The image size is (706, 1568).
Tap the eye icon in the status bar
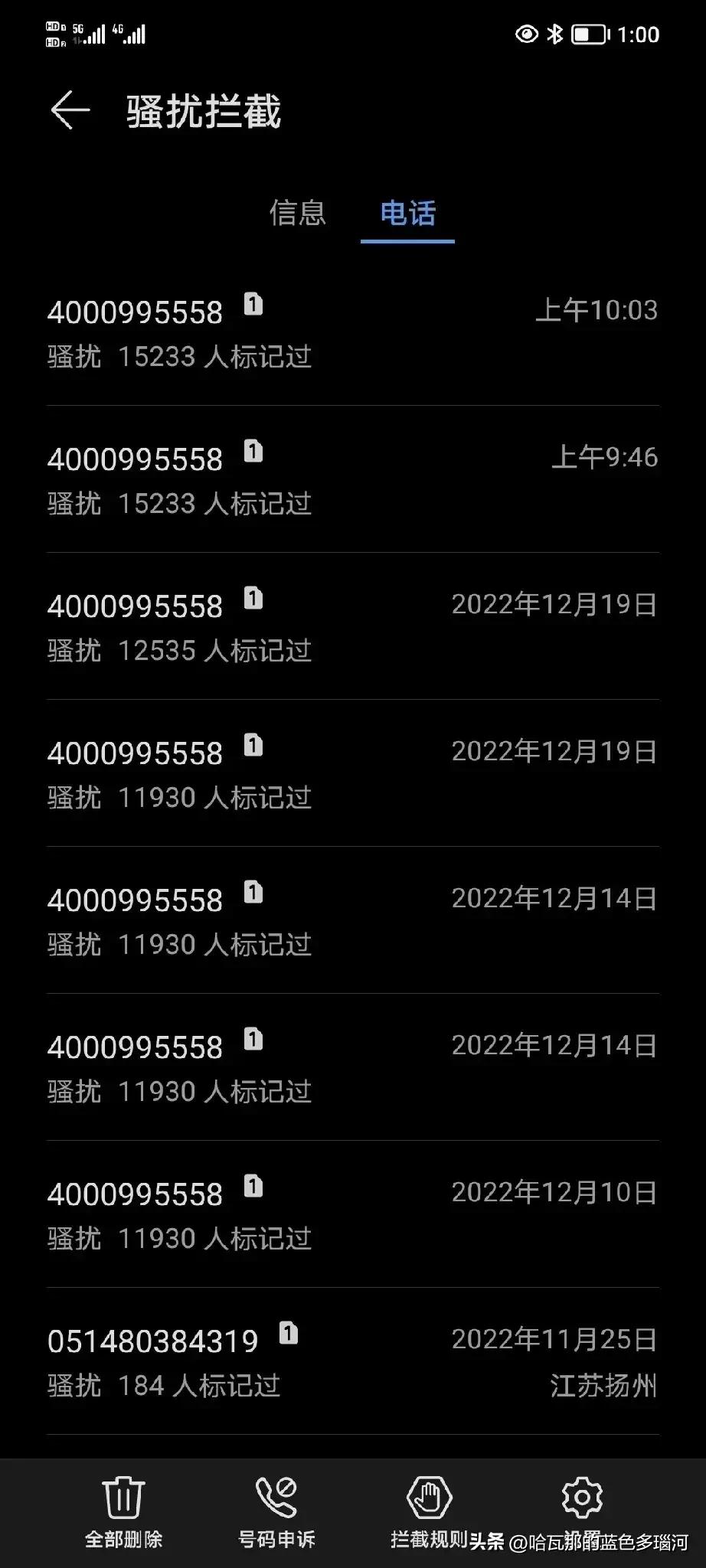526,34
